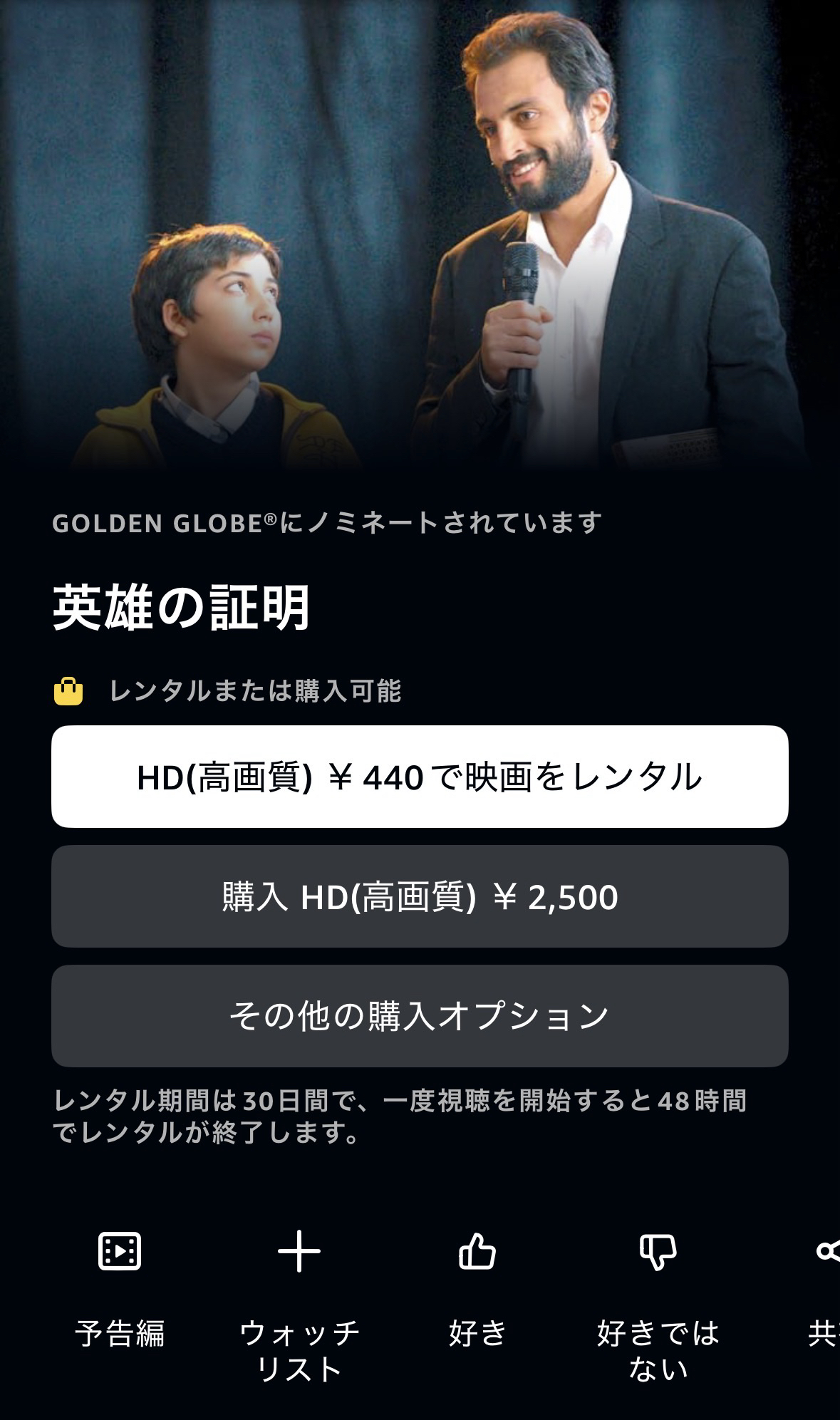Select 好きではない thumbs-down

click(658, 1252)
